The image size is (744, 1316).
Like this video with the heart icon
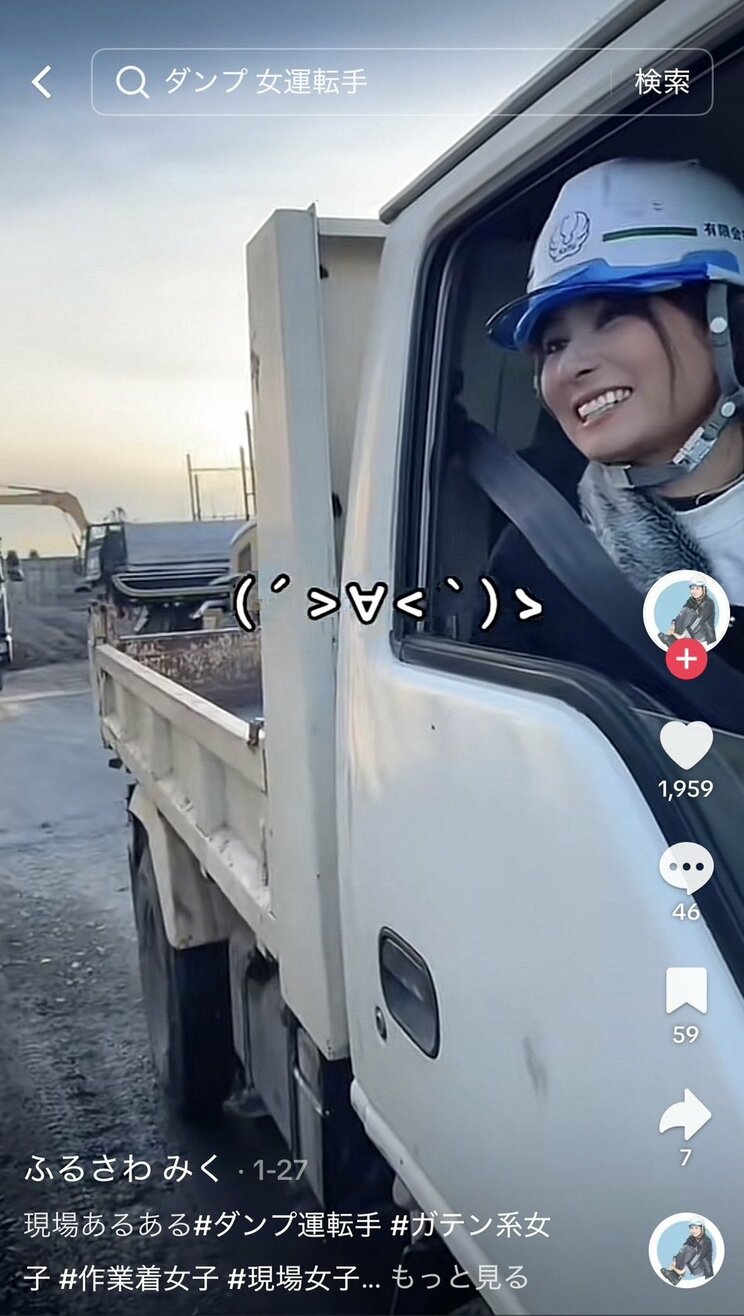686,745
